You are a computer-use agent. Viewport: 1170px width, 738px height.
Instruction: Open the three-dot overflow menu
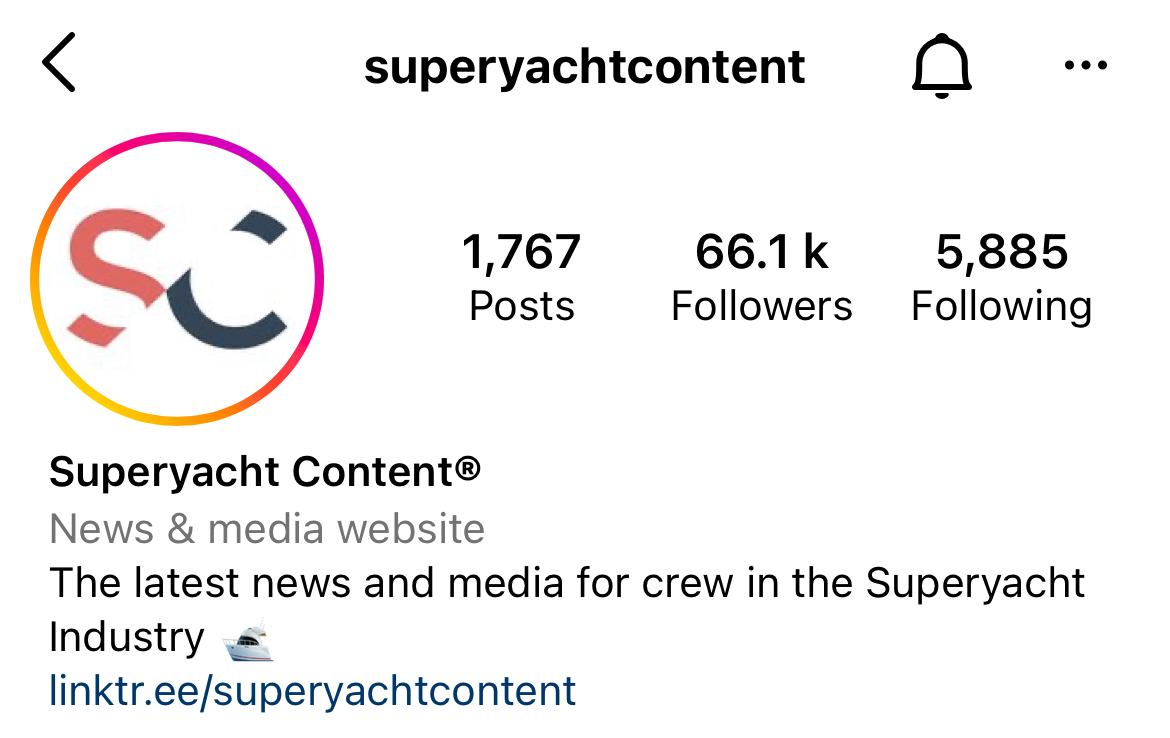[x=1086, y=67]
